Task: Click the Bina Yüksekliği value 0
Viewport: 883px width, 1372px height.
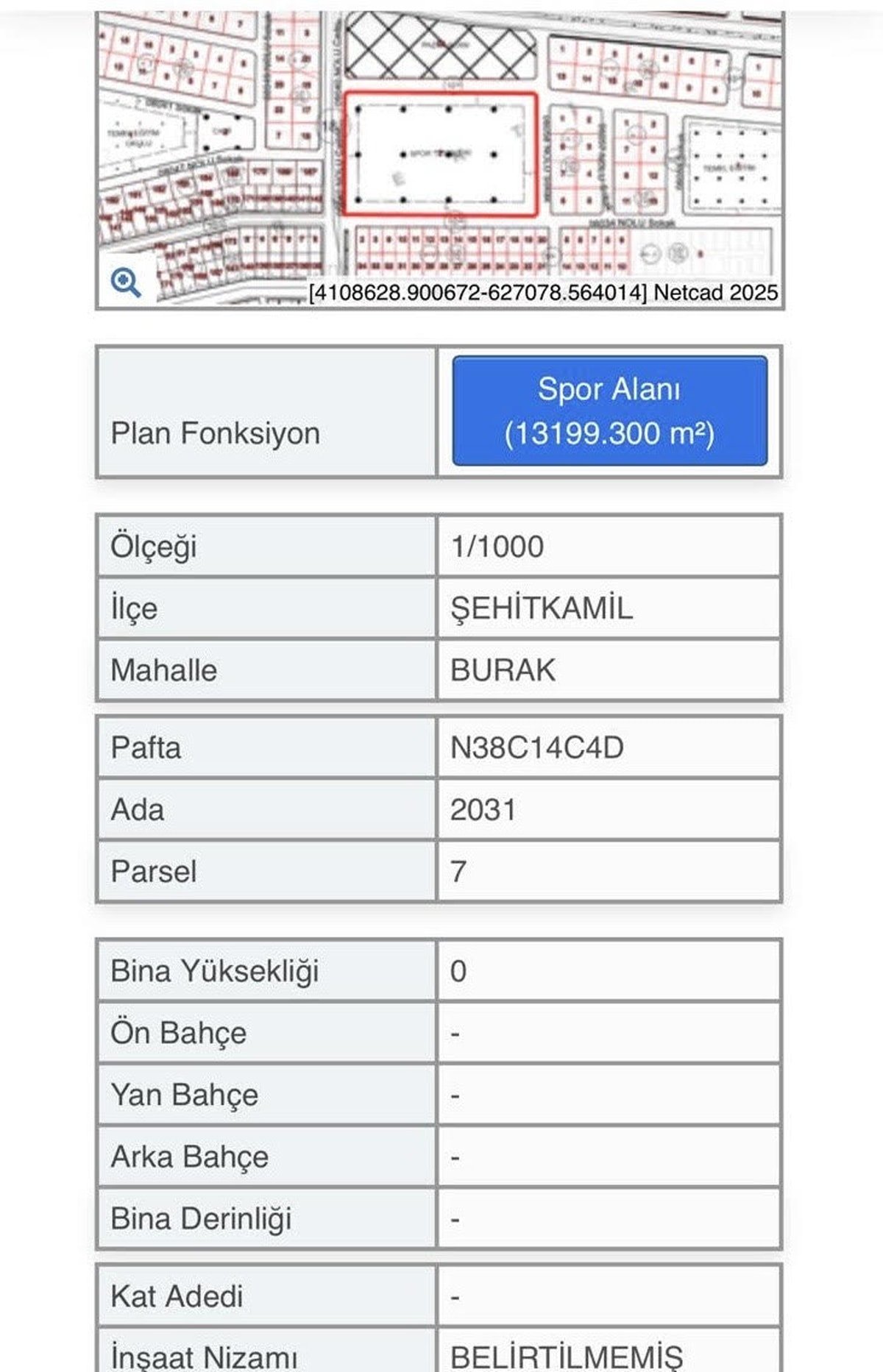Action: pos(460,971)
